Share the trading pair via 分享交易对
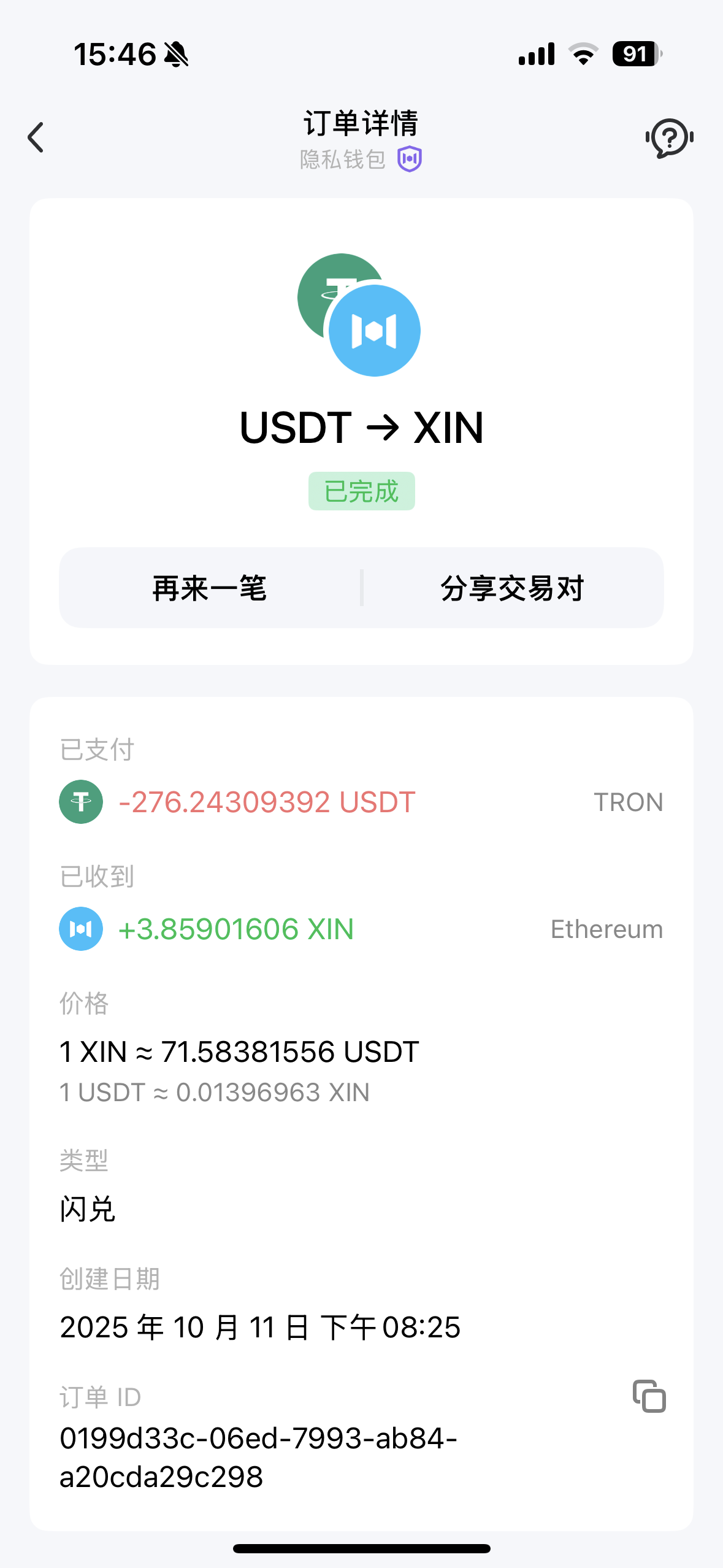This screenshot has width=723, height=1568. point(512,588)
